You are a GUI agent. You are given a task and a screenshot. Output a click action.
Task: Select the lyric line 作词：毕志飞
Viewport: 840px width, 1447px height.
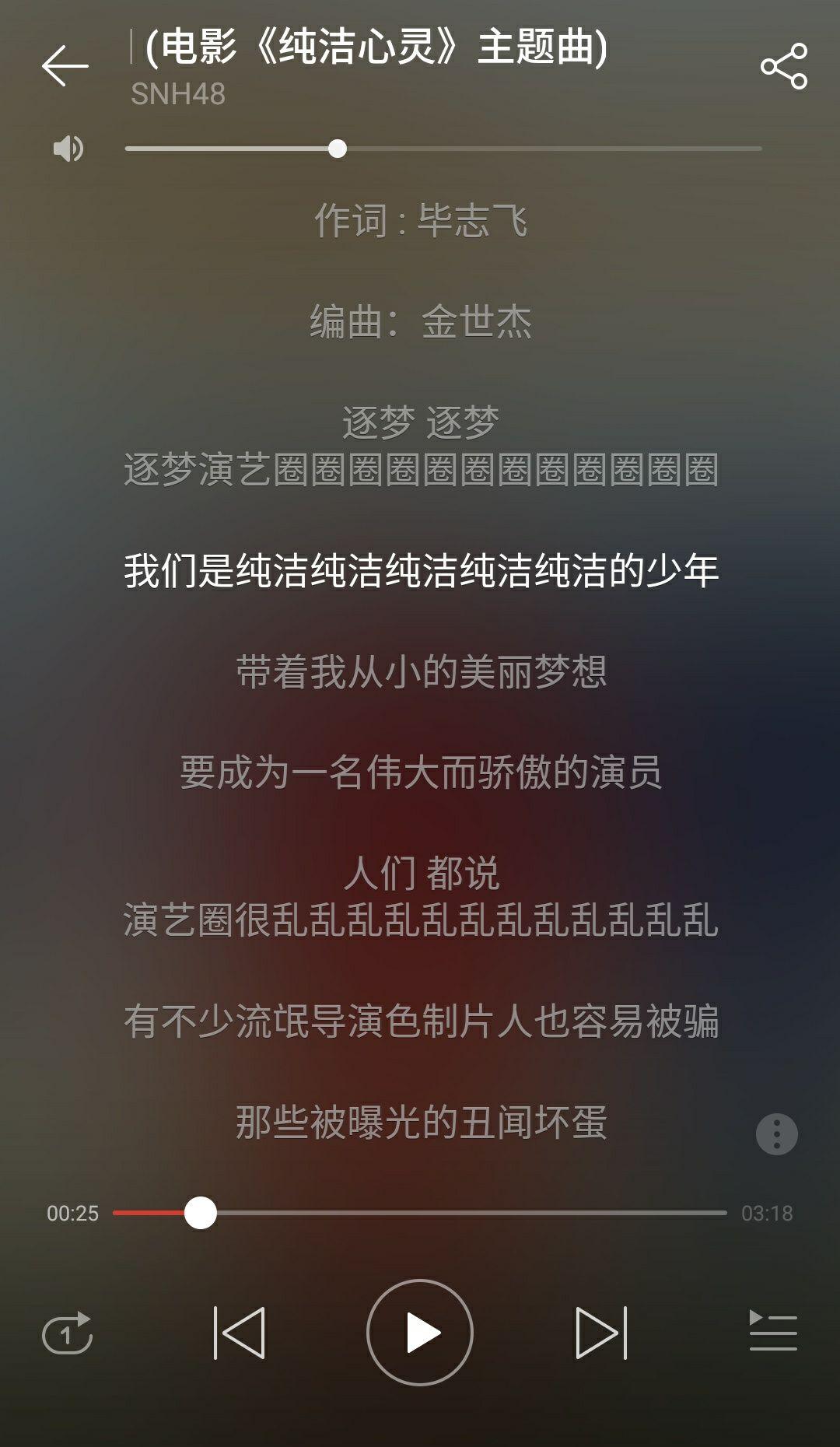coord(420,220)
